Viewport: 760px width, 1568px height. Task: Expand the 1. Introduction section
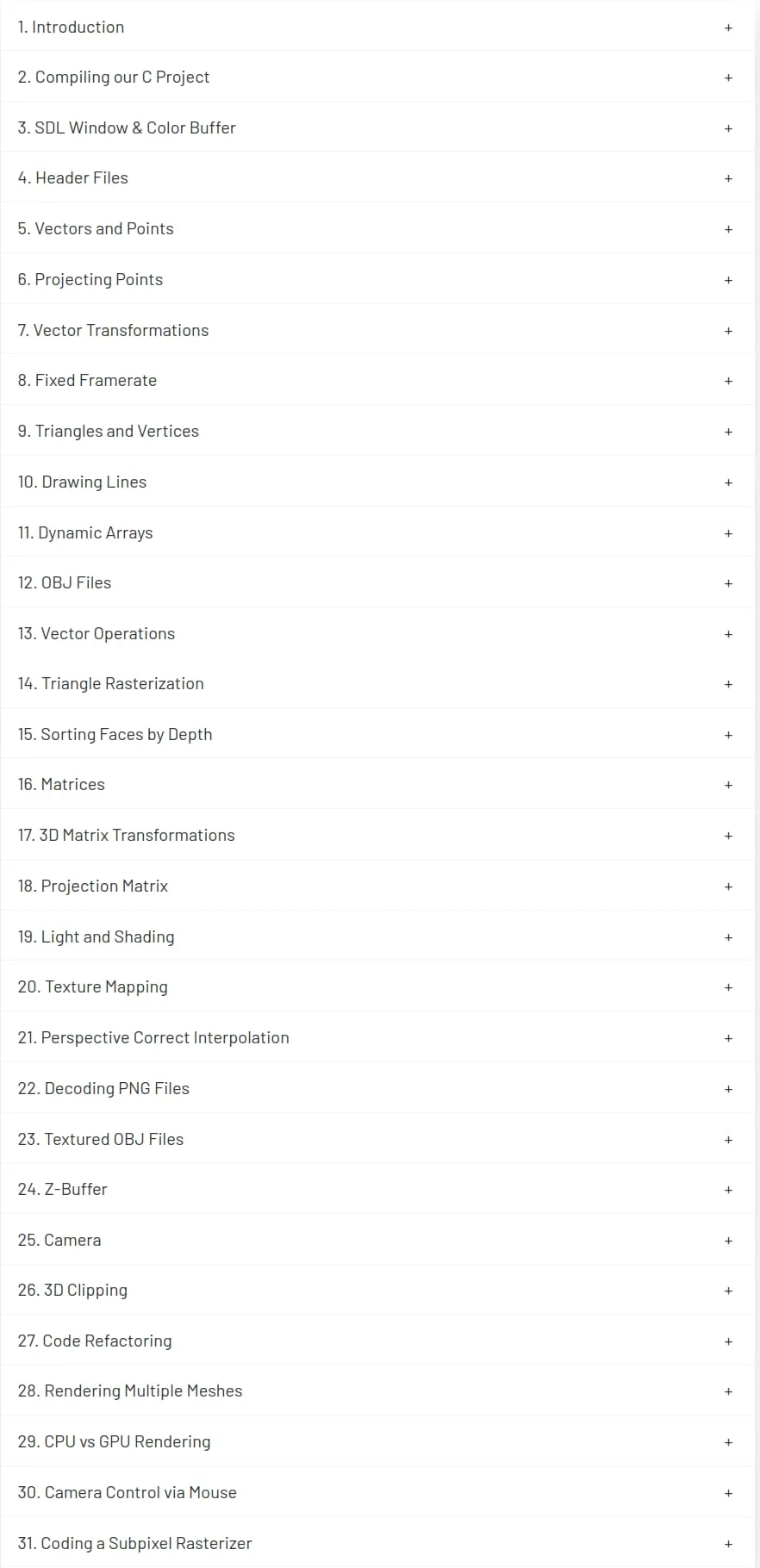pyautogui.click(x=377, y=27)
